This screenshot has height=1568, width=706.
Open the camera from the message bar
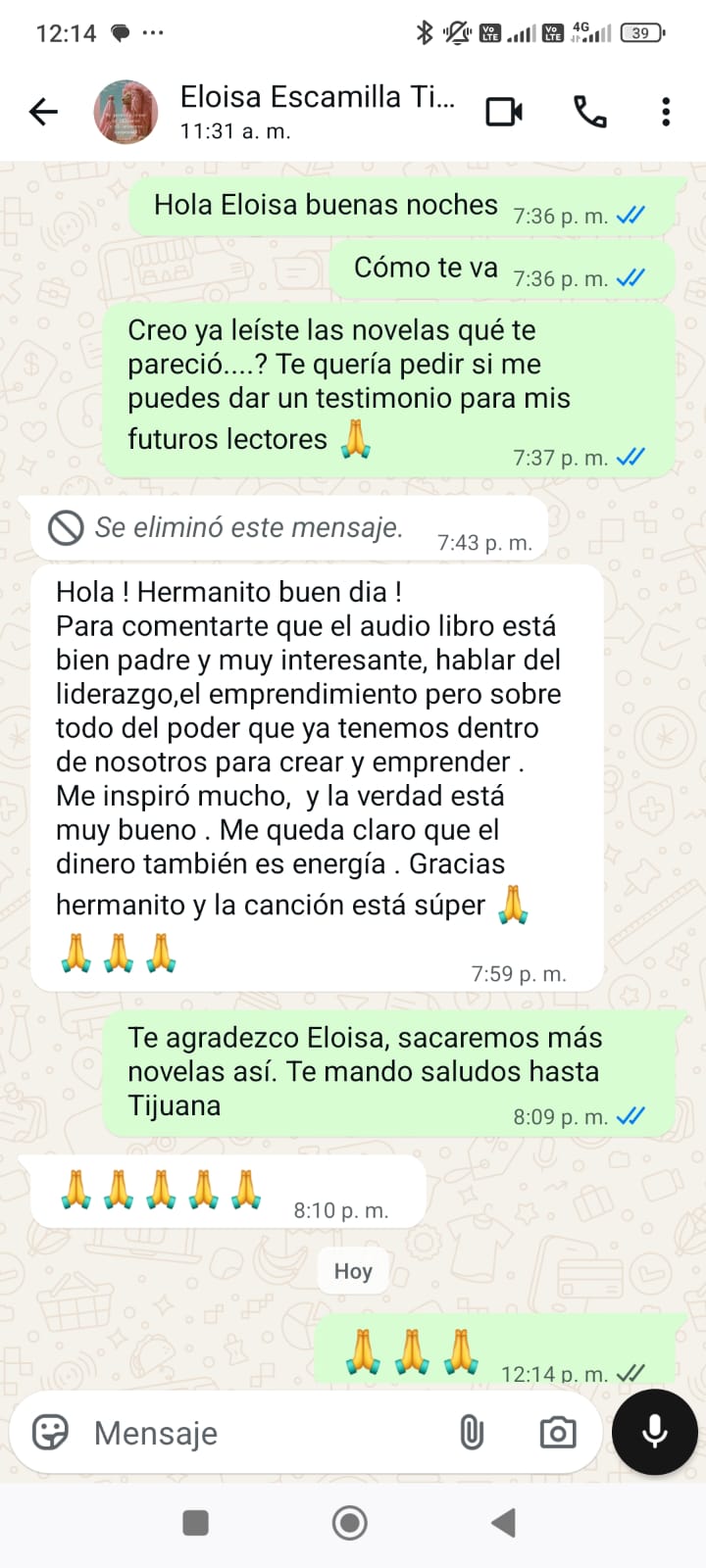[x=558, y=1433]
